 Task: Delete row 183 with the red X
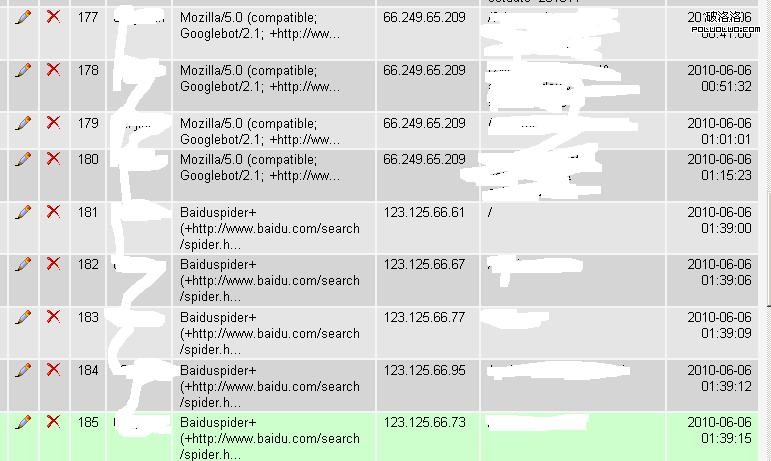[x=54, y=316]
